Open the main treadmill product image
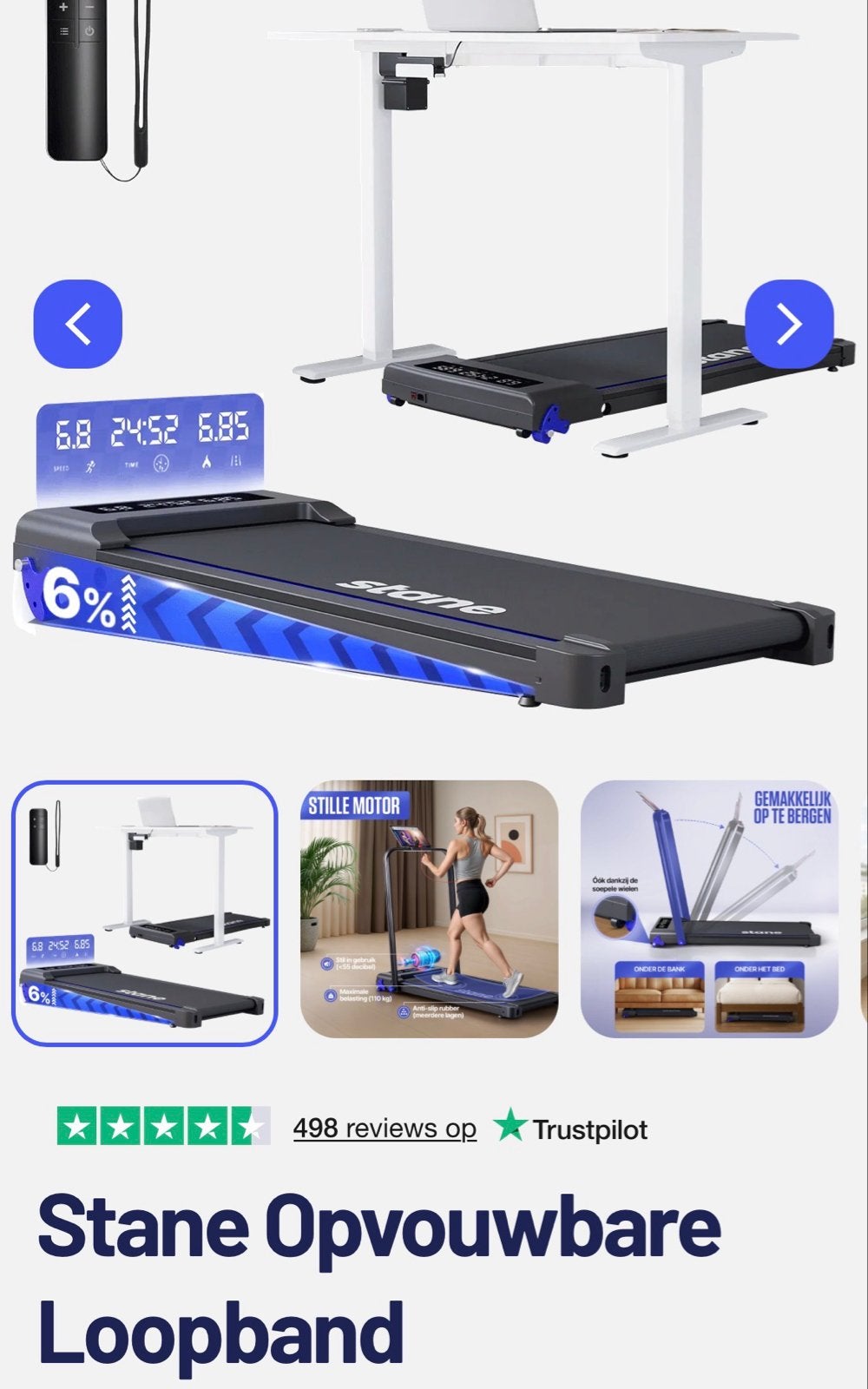 (x=434, y=365)
